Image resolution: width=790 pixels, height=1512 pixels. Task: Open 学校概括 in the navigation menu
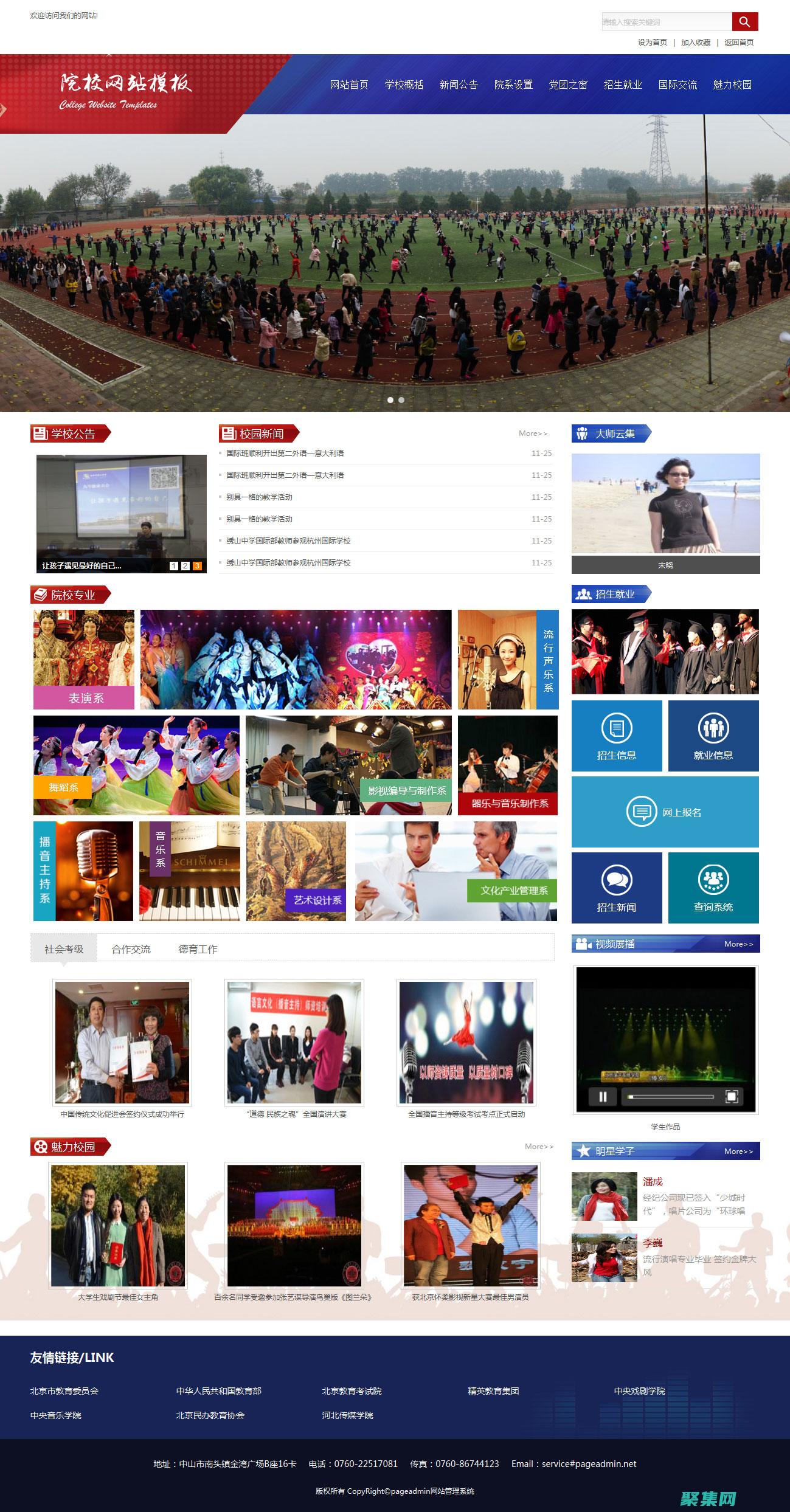click(404, 85)
